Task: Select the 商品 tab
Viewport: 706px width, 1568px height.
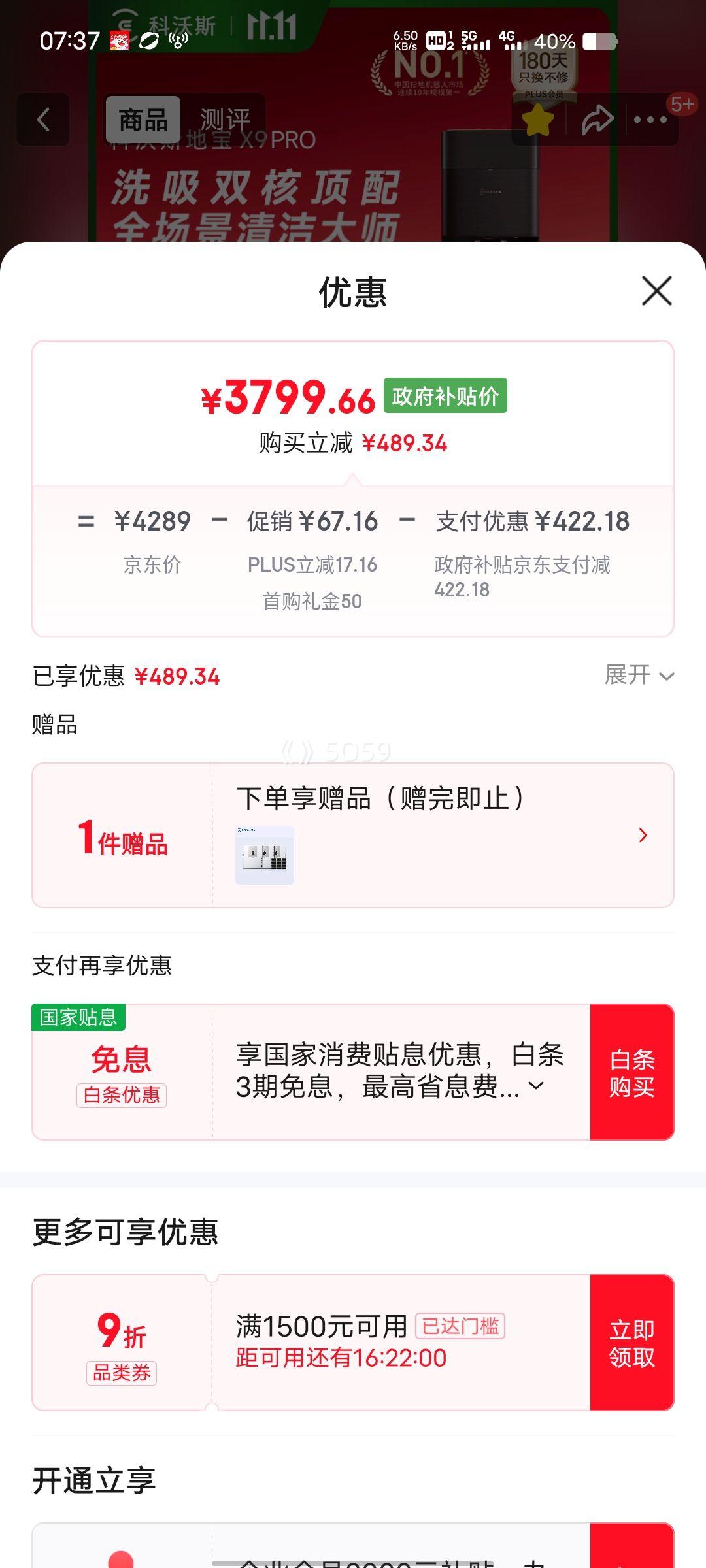Action: 143,120
